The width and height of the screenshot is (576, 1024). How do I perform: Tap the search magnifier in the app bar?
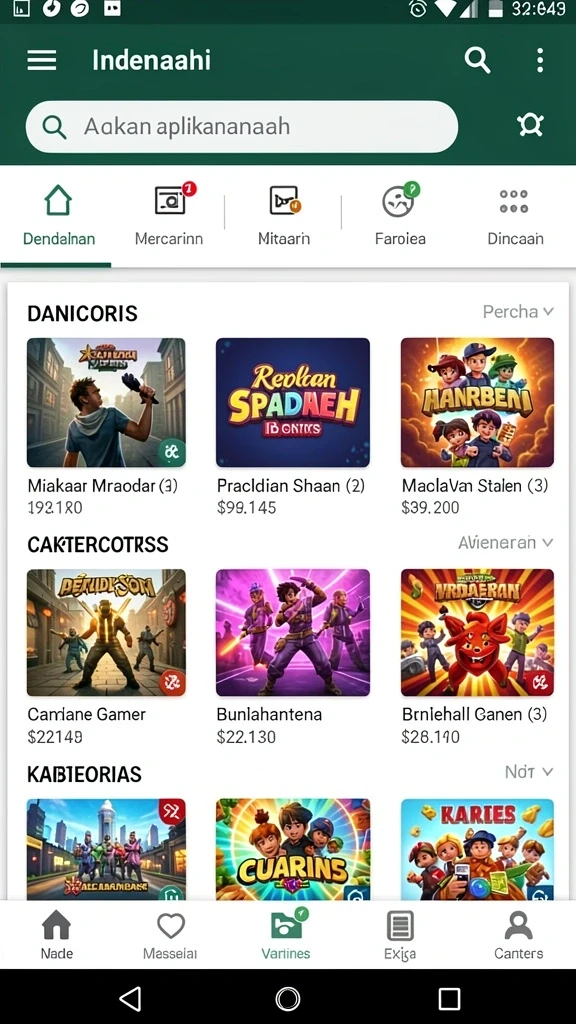(x=477, y=60)
